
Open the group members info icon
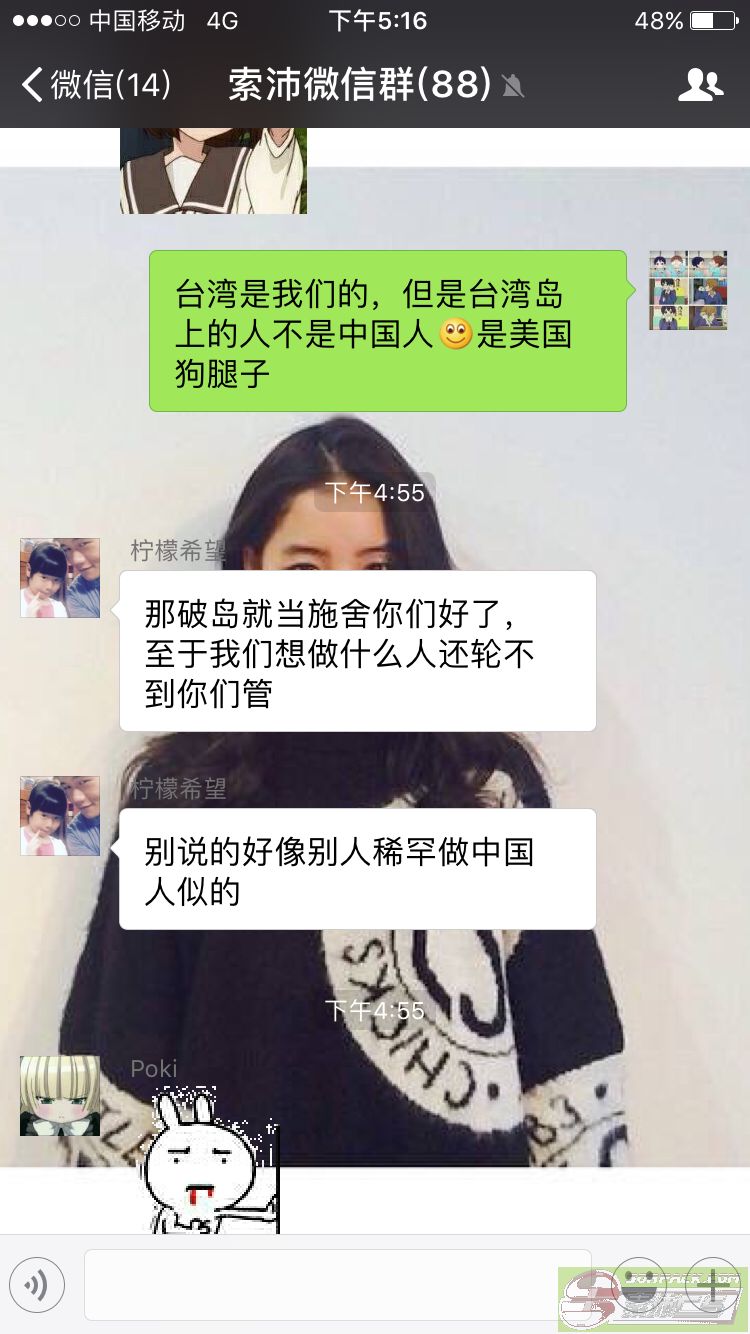(x=700, y=85)
